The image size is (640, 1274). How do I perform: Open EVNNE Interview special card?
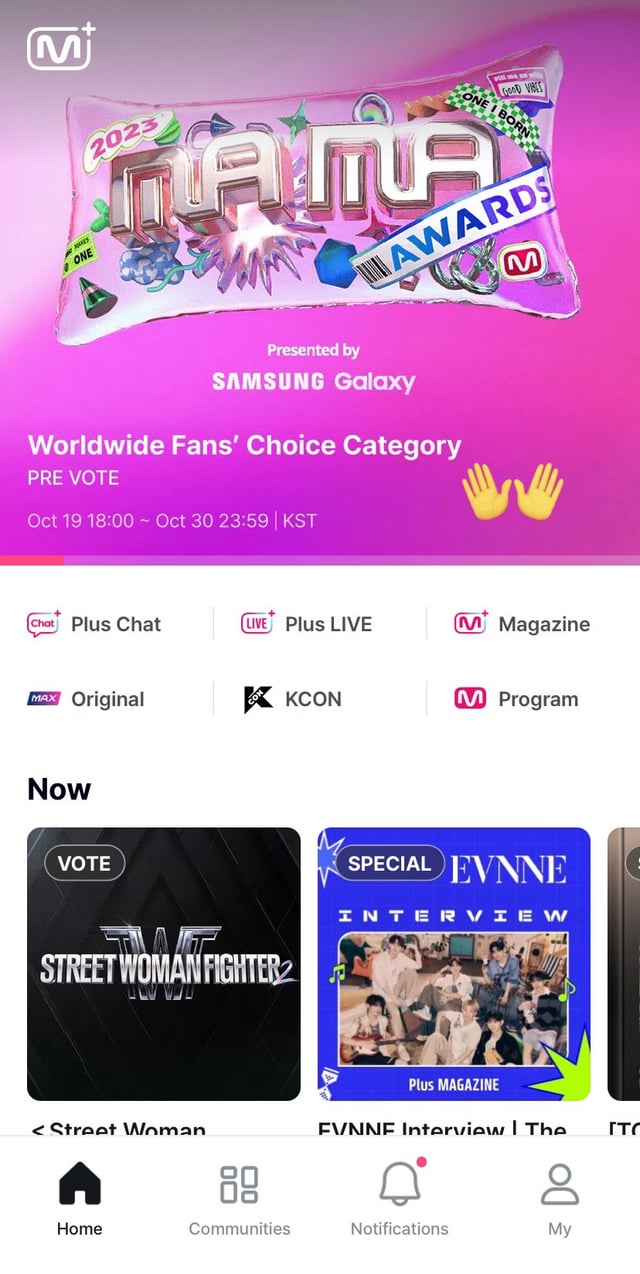(454, 964)
